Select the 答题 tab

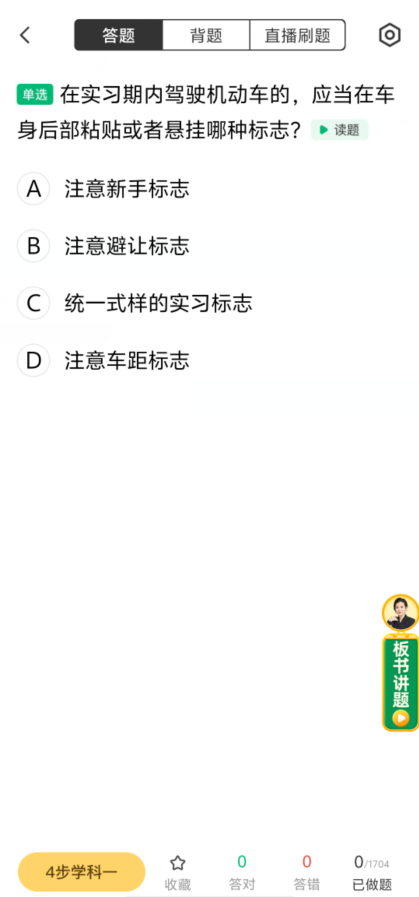click(x=118, y=35)
